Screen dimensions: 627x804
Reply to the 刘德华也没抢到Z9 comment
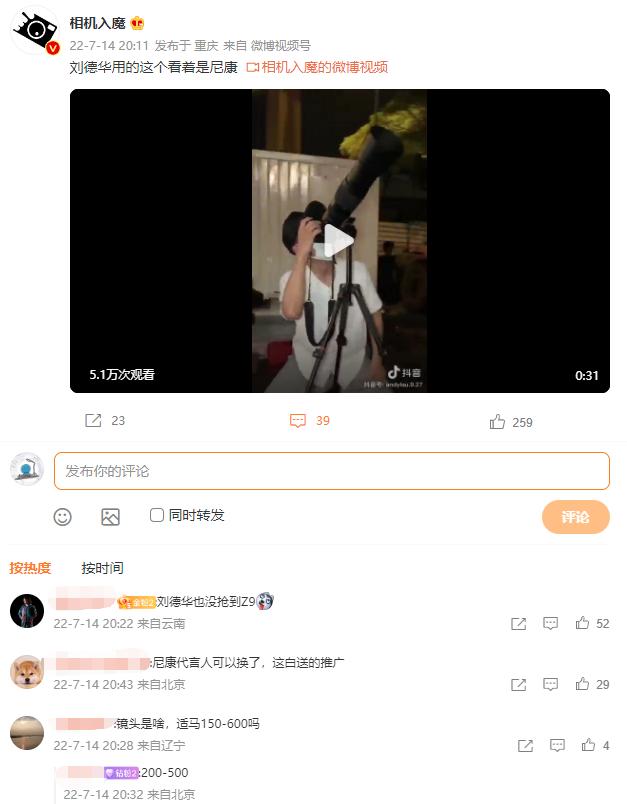(550, 623)
